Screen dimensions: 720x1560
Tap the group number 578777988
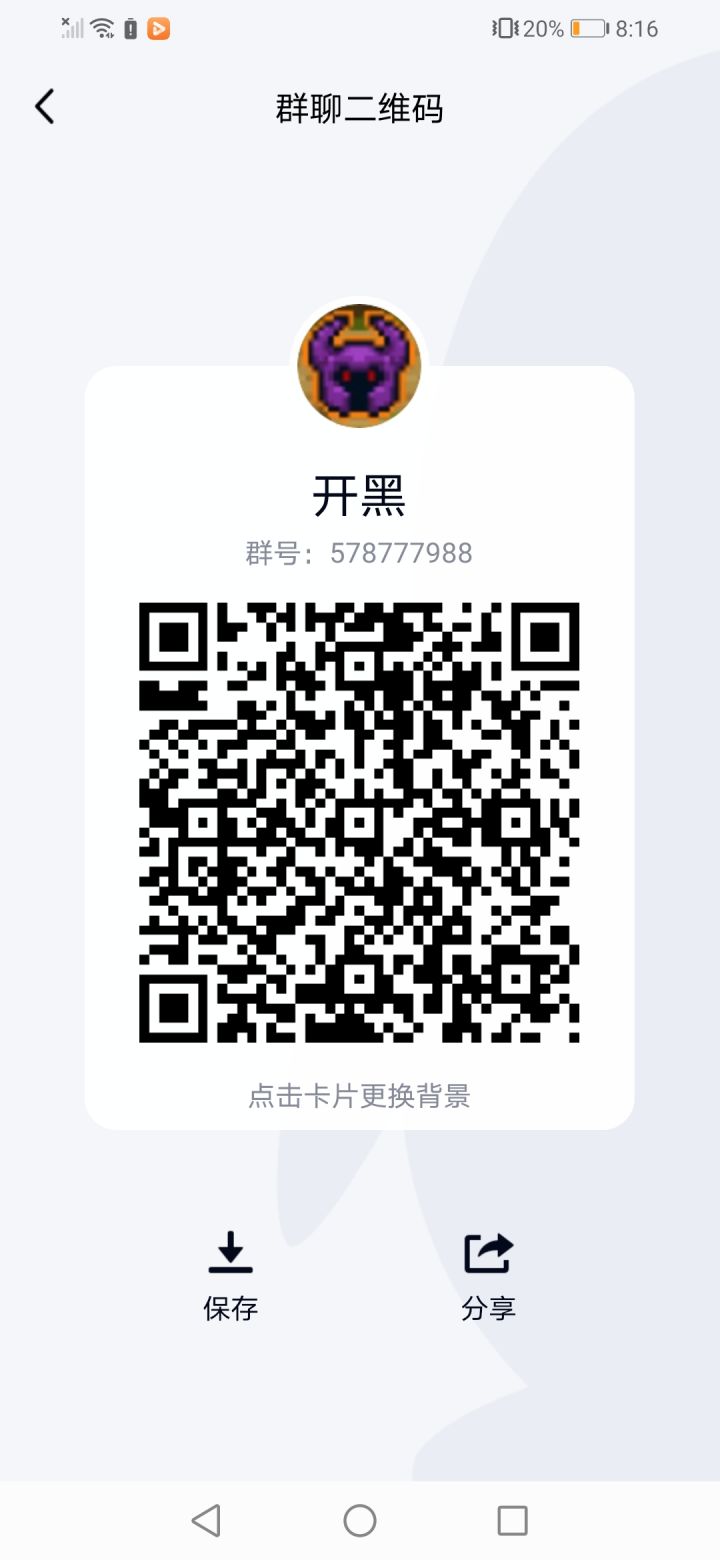click(360, 552)
